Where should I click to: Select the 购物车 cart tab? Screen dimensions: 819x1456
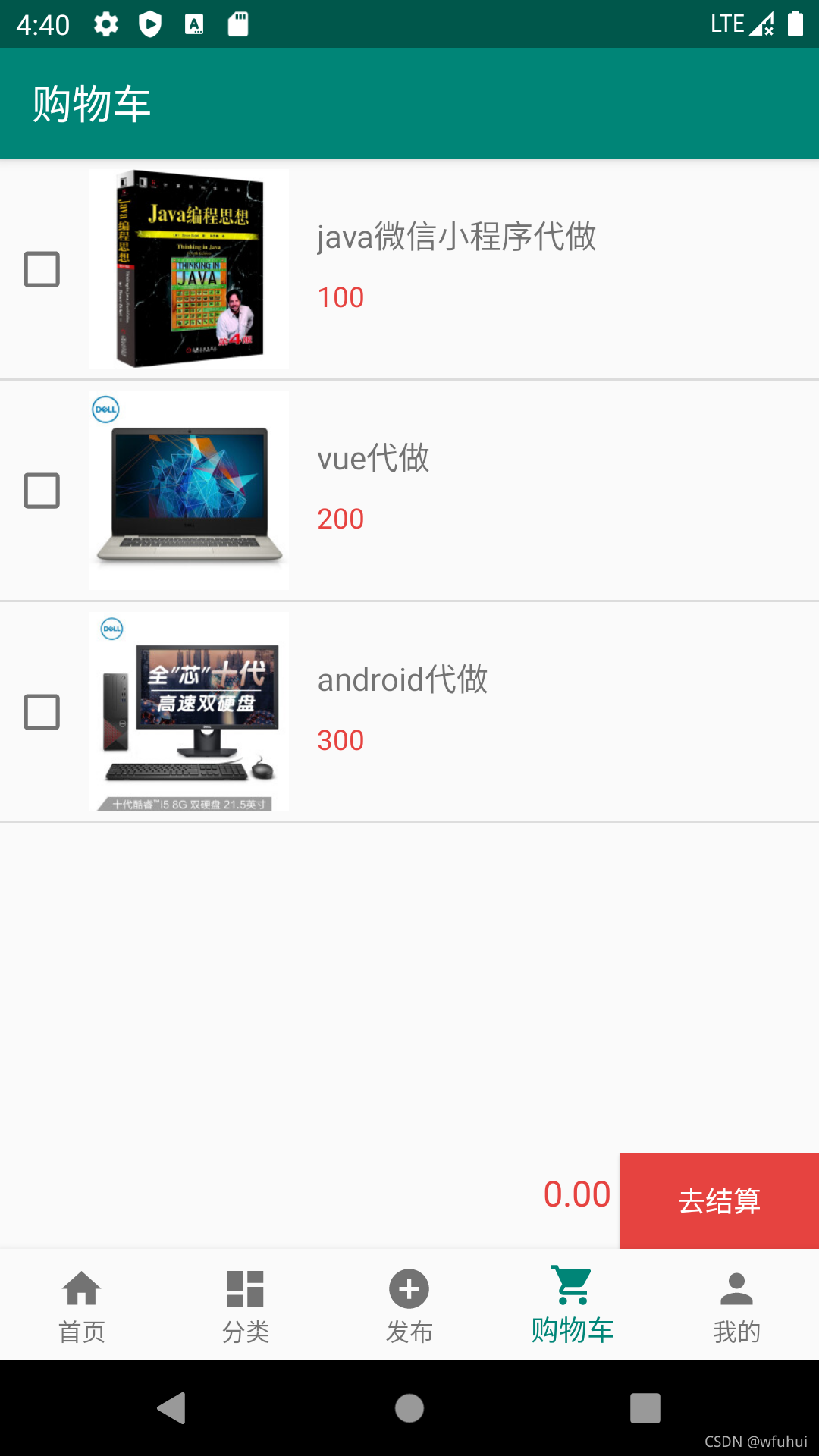click(x=573, y=1304)
